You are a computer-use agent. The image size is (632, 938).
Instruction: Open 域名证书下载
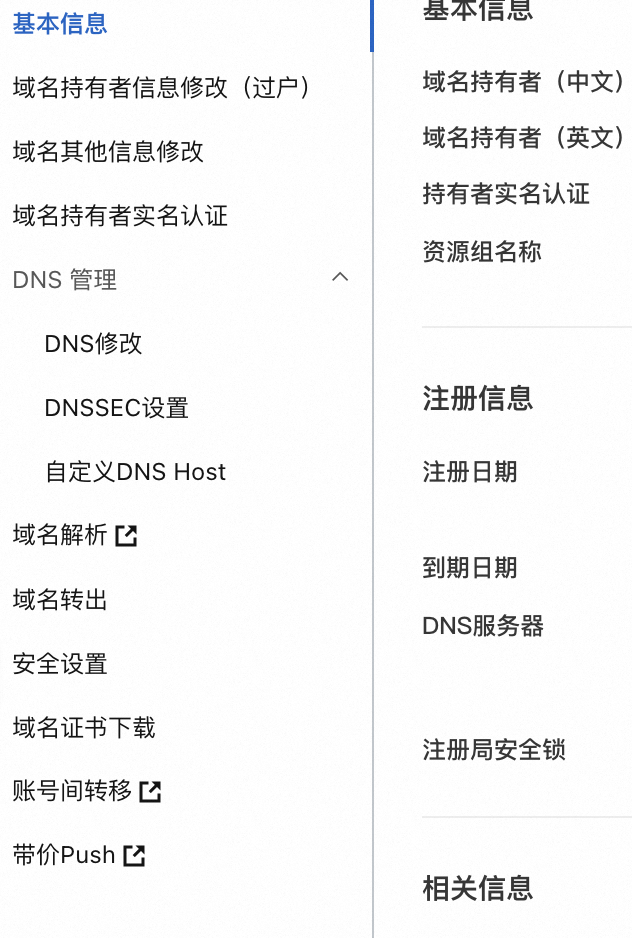pos(84,728)
